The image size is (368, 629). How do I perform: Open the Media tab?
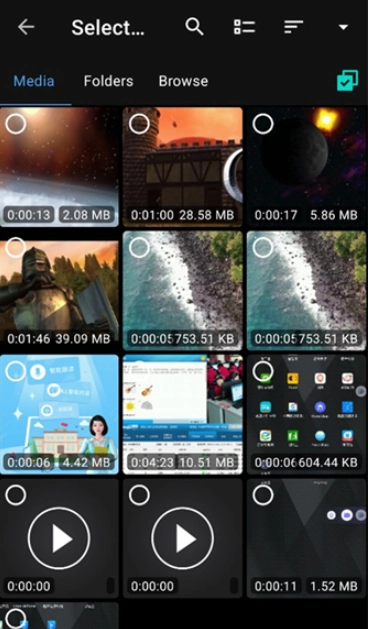pyautogui.click(x=34, y=81)
